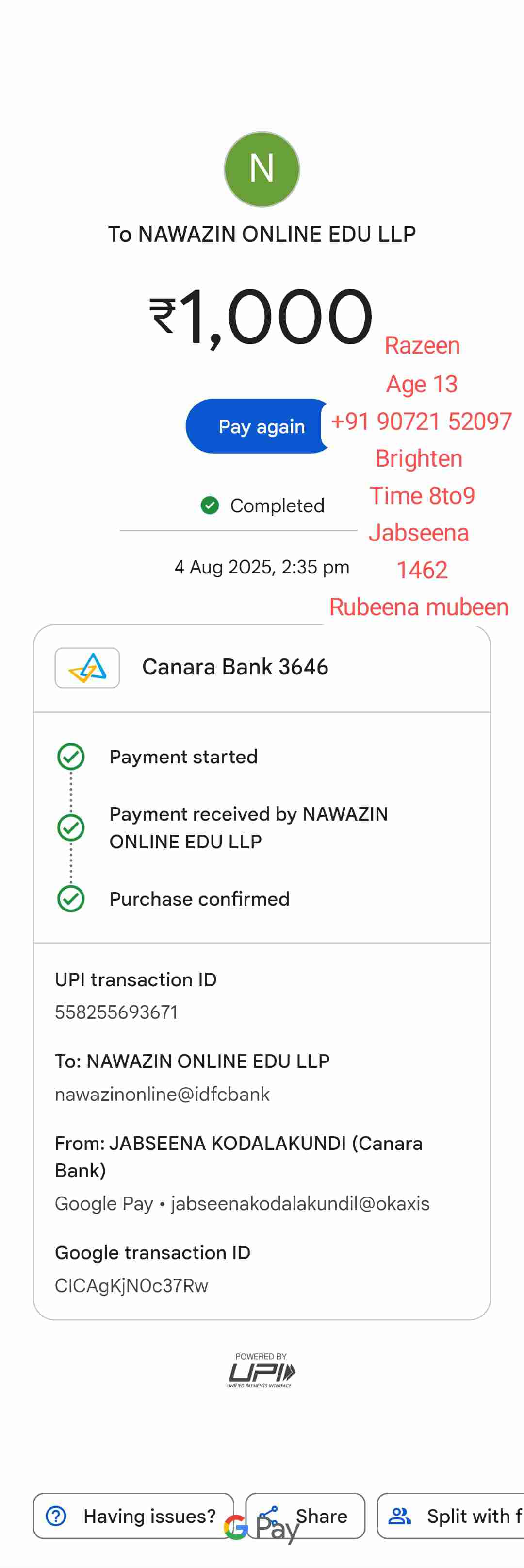Screen dimensions: 524x1568
Task: Split this payment with friends
Action: (451, 1515)
